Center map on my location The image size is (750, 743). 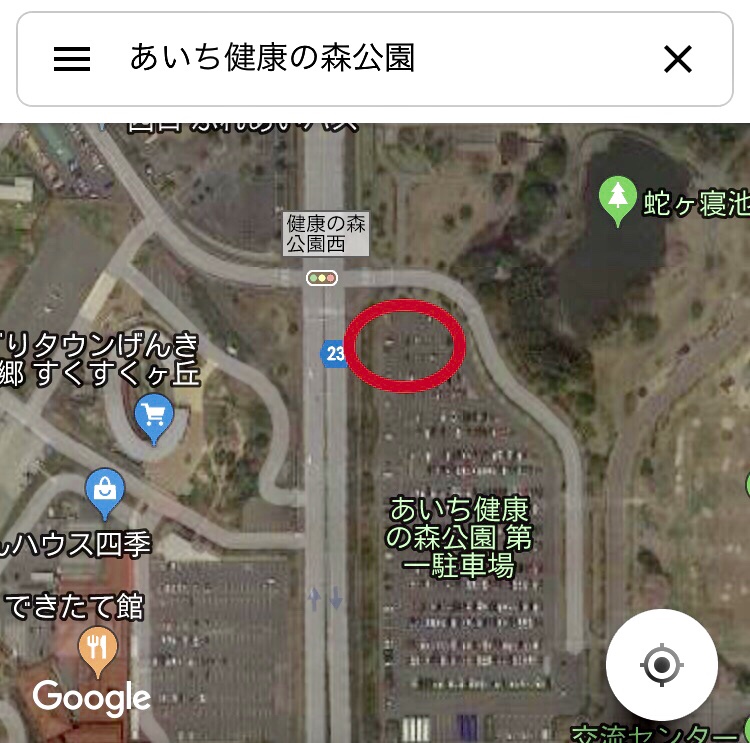tap(661, 664)
